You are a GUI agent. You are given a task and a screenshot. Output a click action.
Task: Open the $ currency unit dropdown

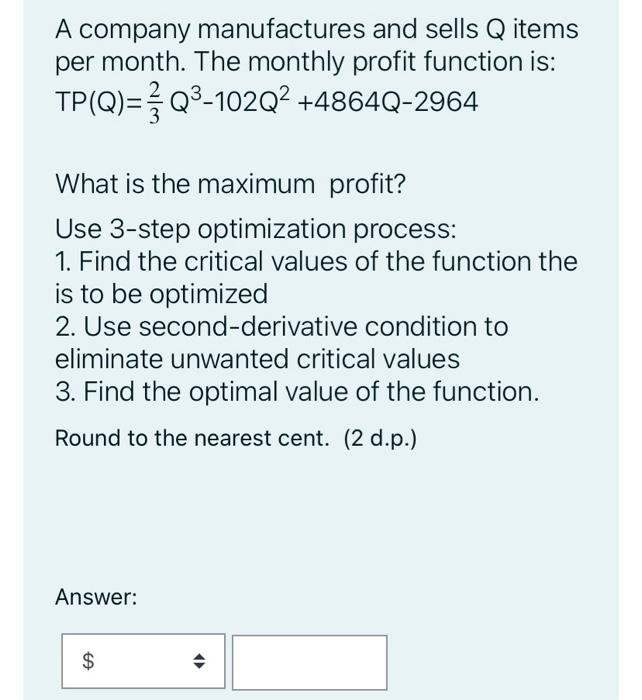[143, 661]
